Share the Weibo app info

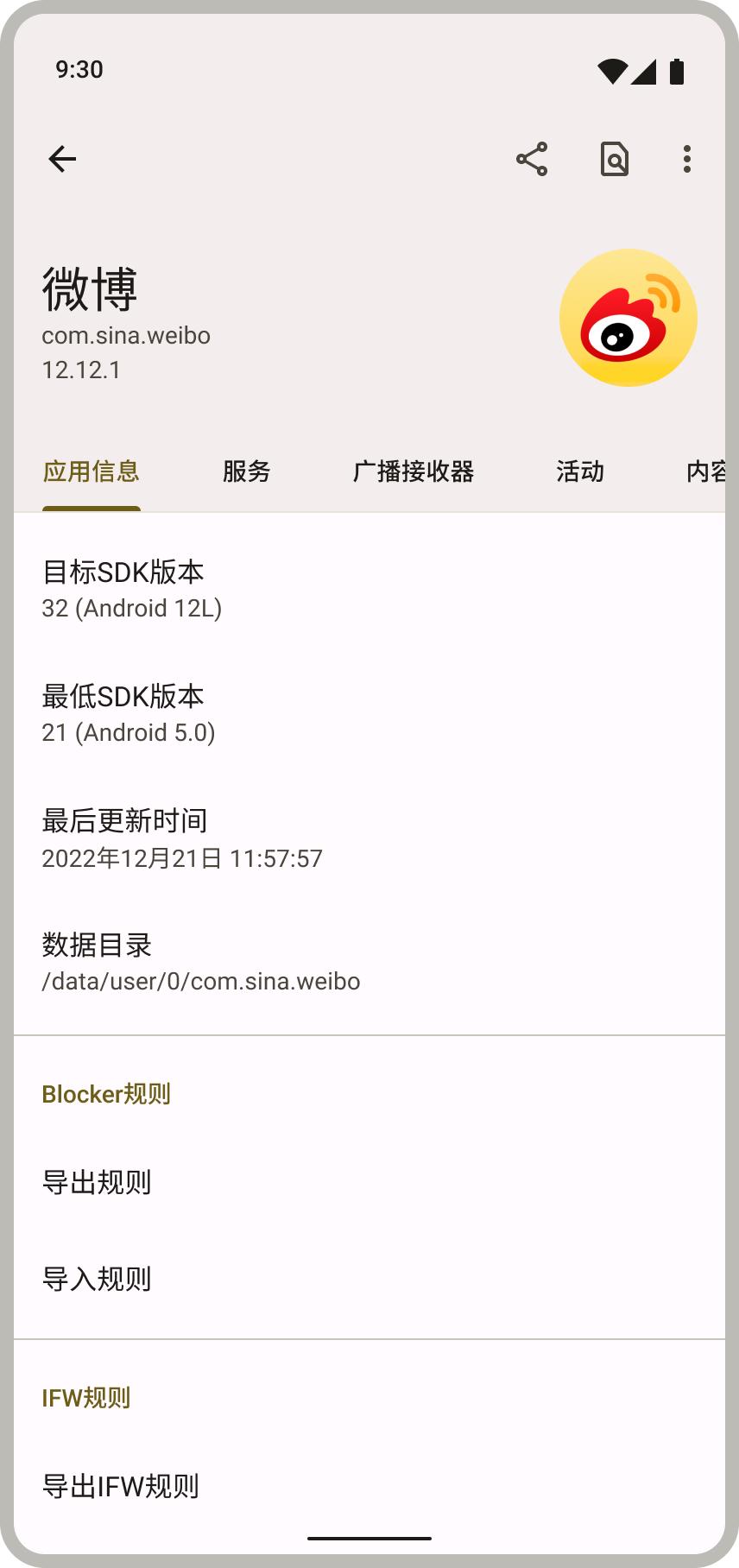click(532, 159)
